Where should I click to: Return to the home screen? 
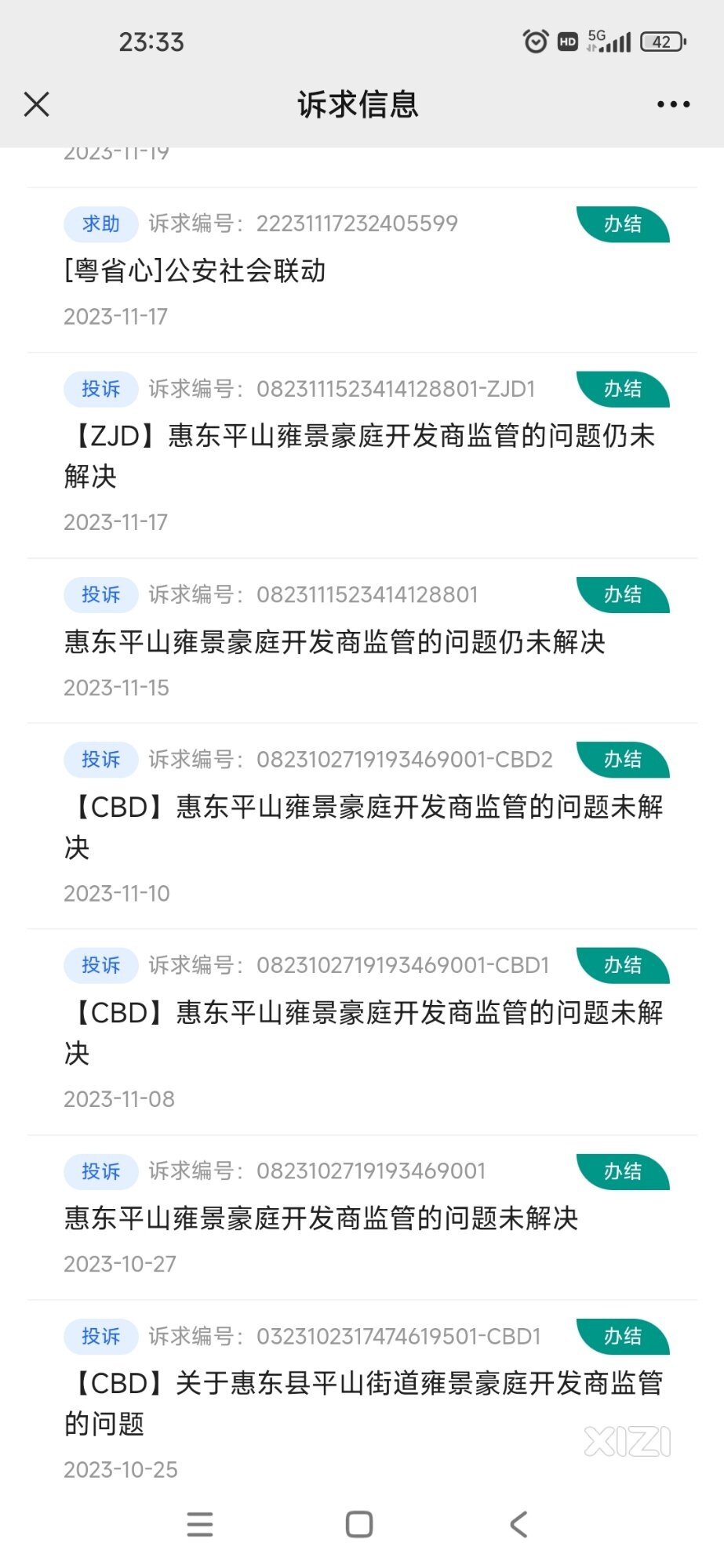[359, 1524]
